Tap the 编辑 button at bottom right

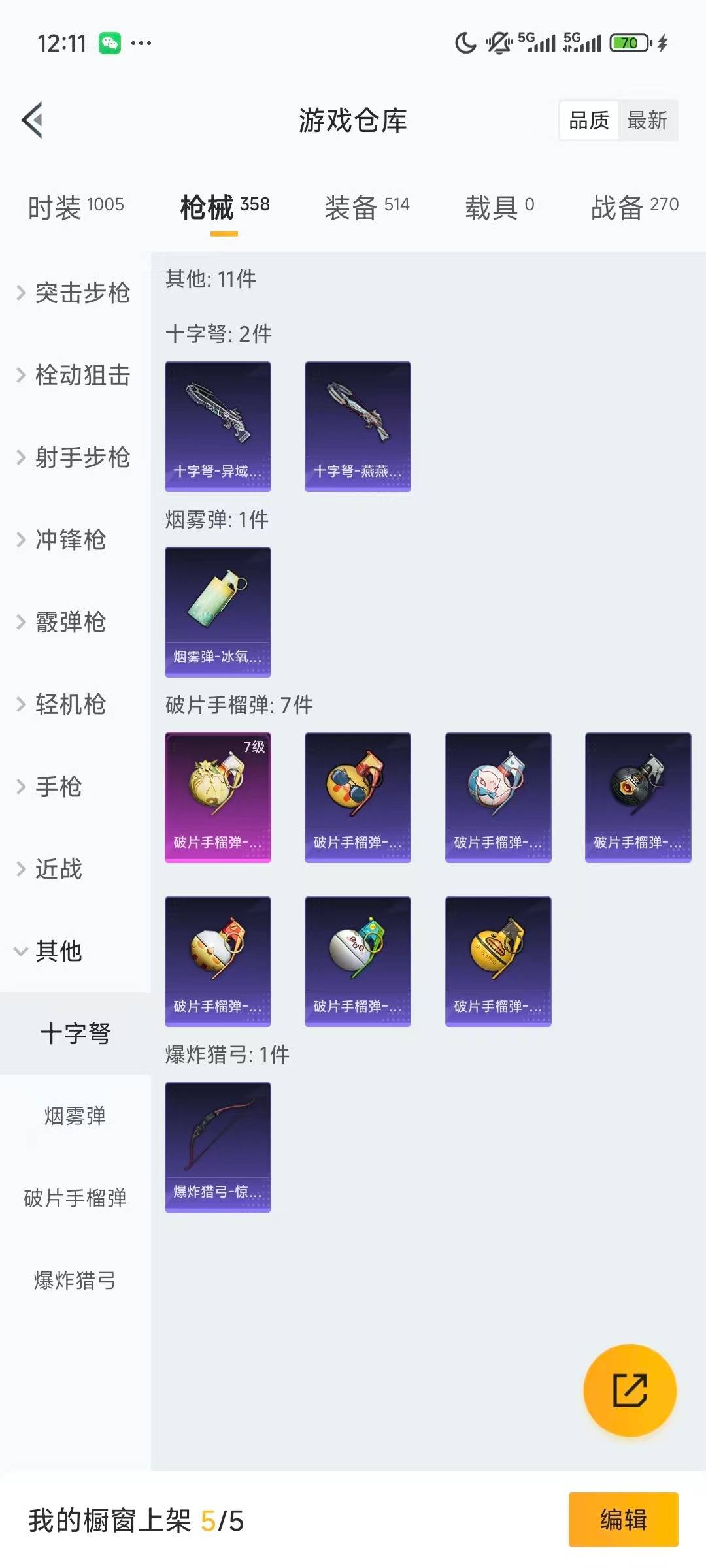click(x=622, y=1520)
